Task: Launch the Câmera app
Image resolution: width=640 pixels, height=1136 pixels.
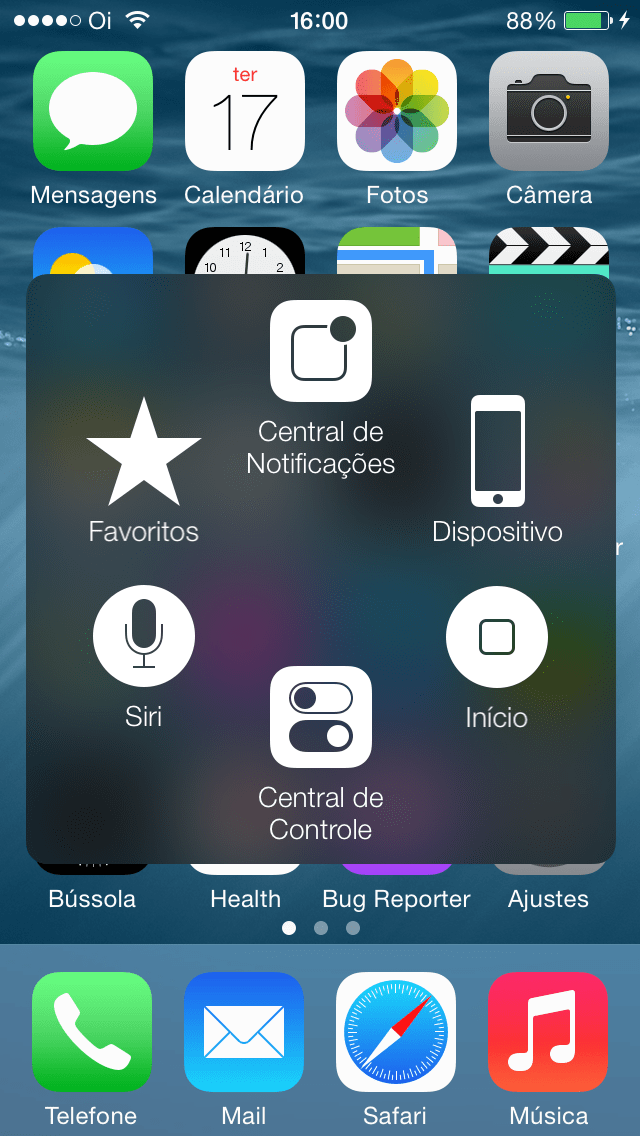Action: click(549, 111)
